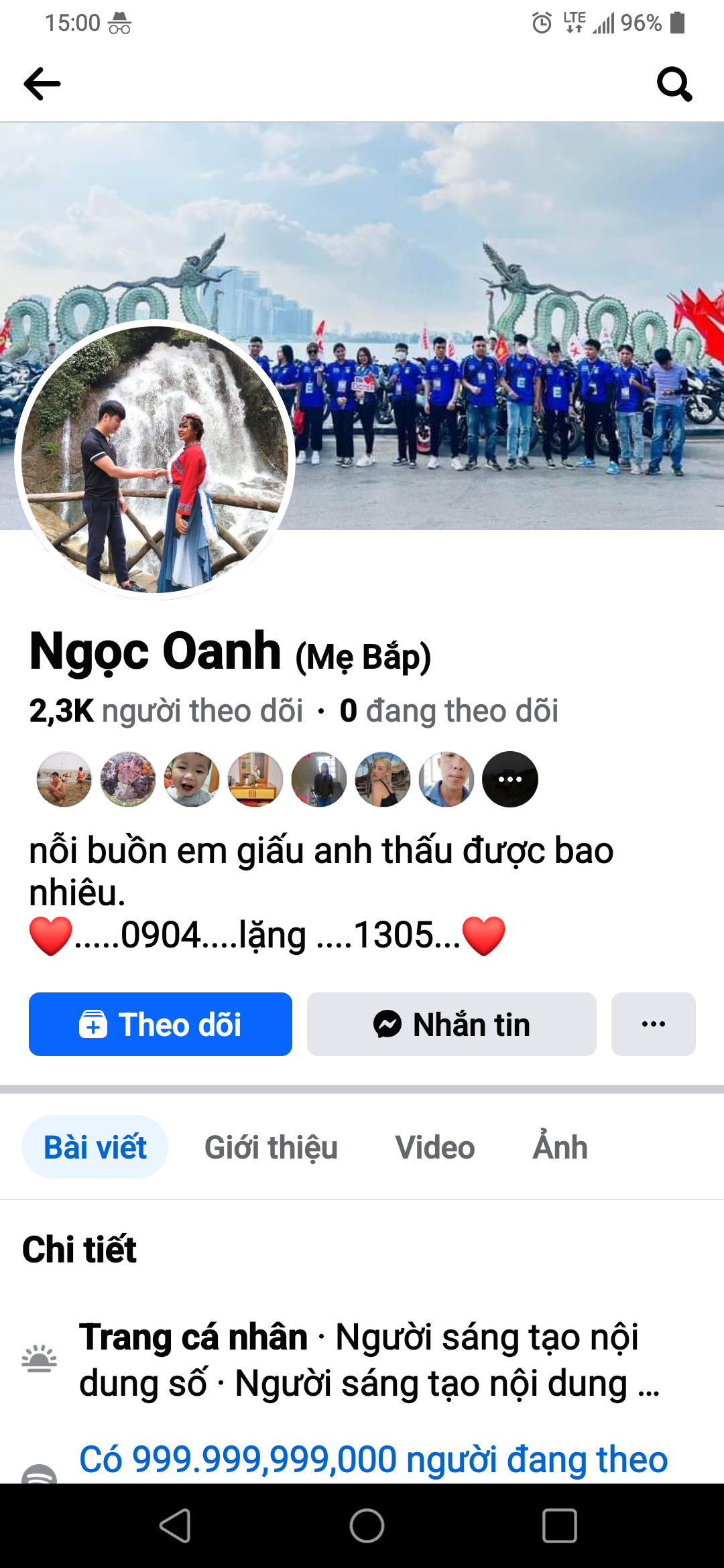The height and width of the screenshot is (1568, 724).
Task: Open recent apps from navigation bar
Action: click(559, 1526)
